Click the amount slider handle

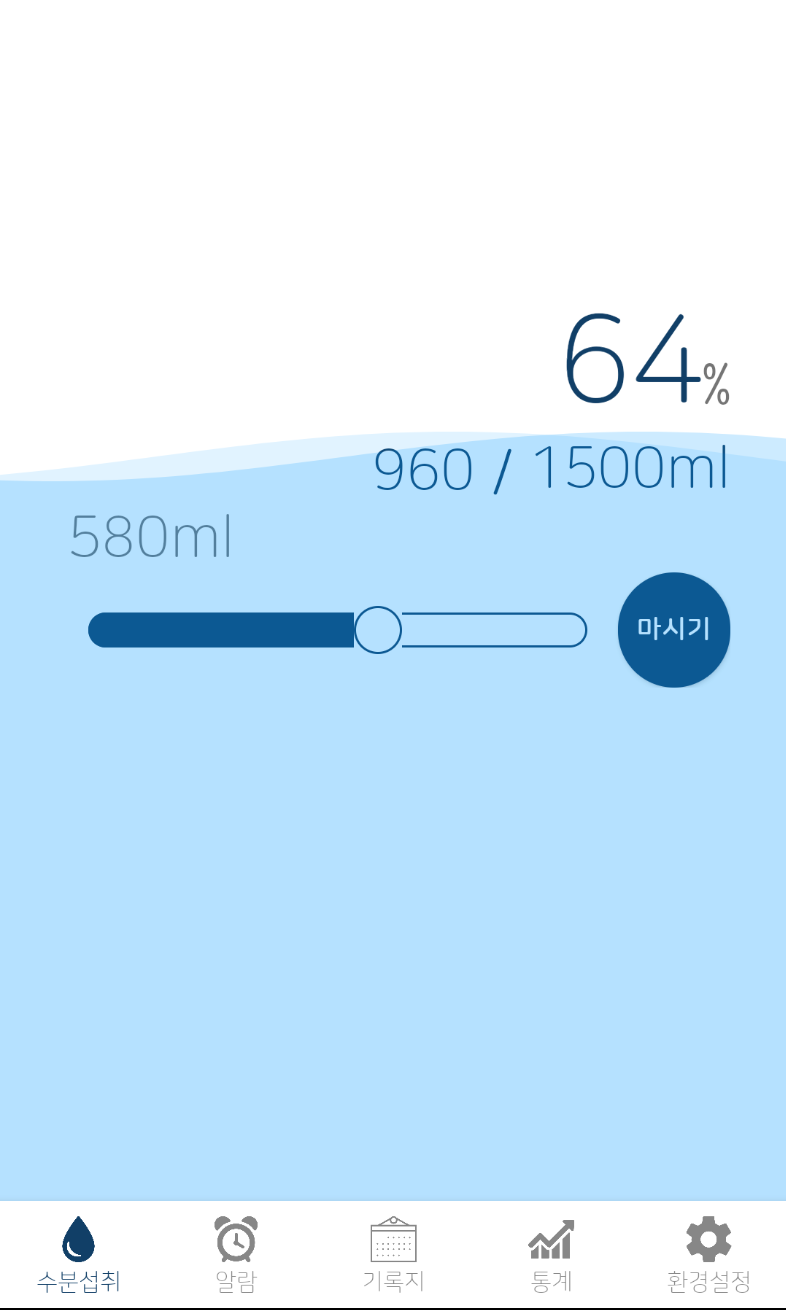click(378, 630)
